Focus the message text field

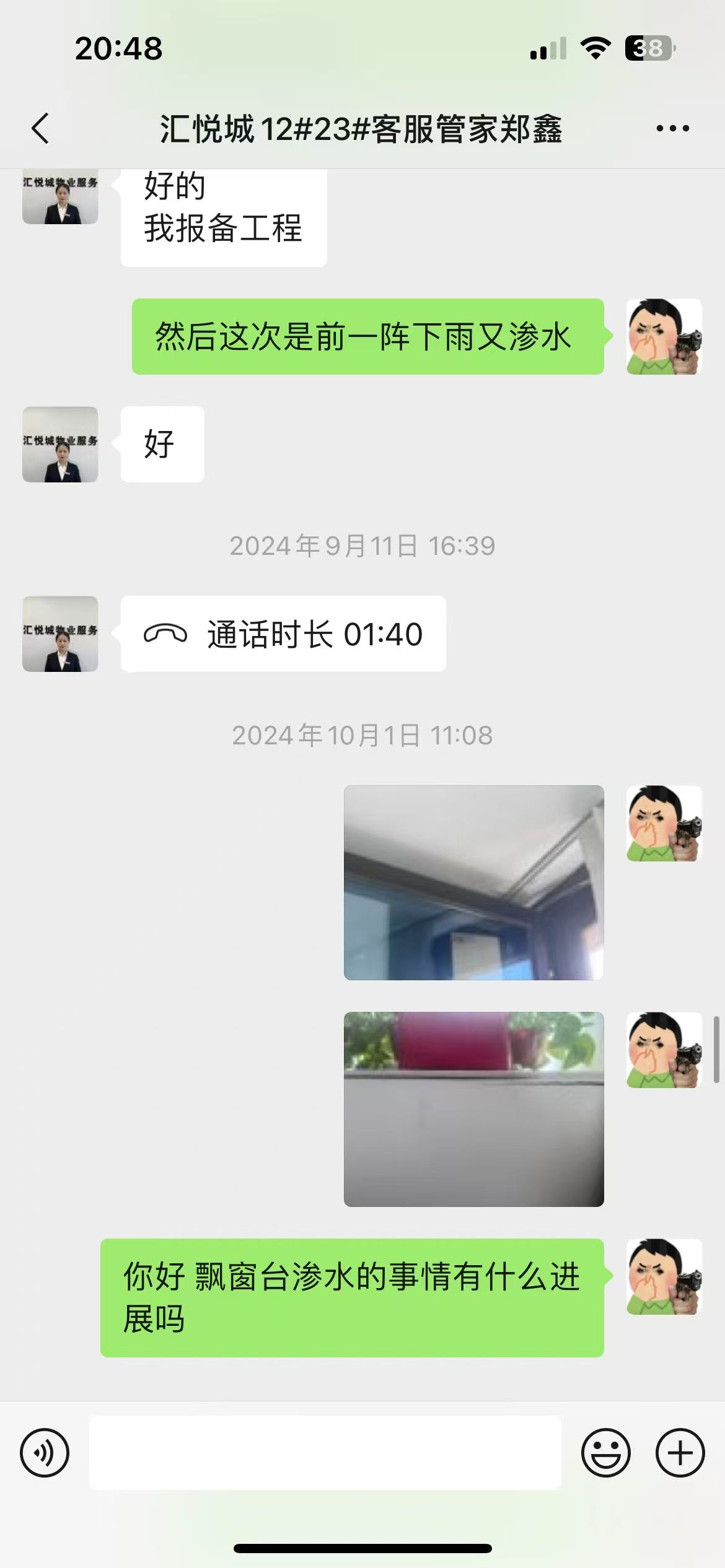tap(325, 1453)
